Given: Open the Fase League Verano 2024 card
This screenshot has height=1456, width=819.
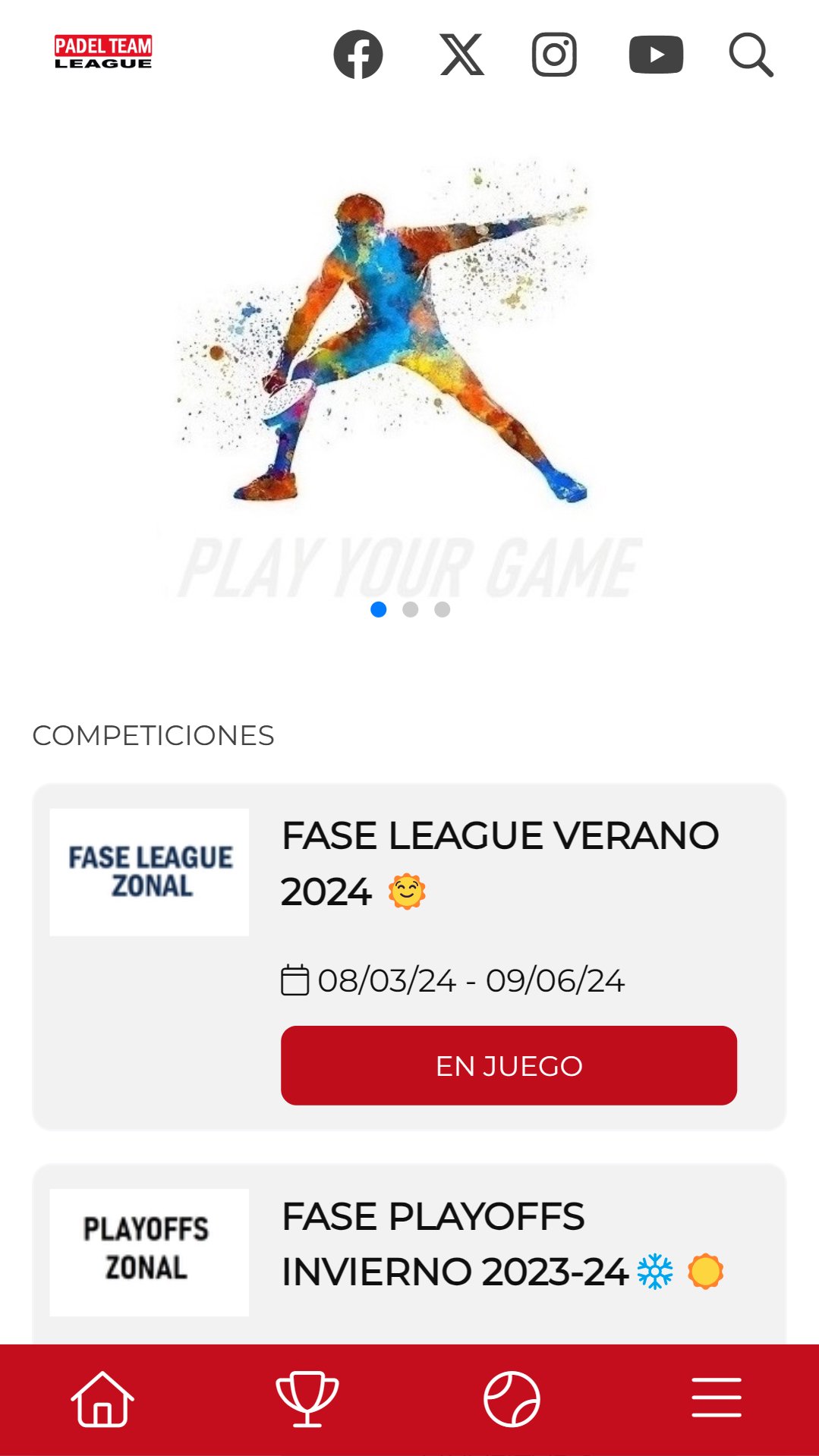Looking at the screenshot, I should [x=409, y=957].
